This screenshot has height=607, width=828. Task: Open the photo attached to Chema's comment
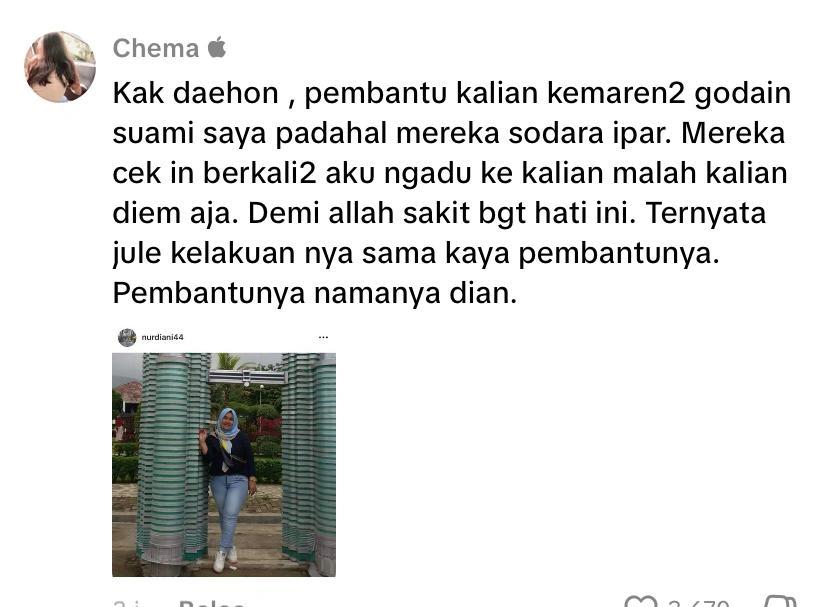point(224,452)
